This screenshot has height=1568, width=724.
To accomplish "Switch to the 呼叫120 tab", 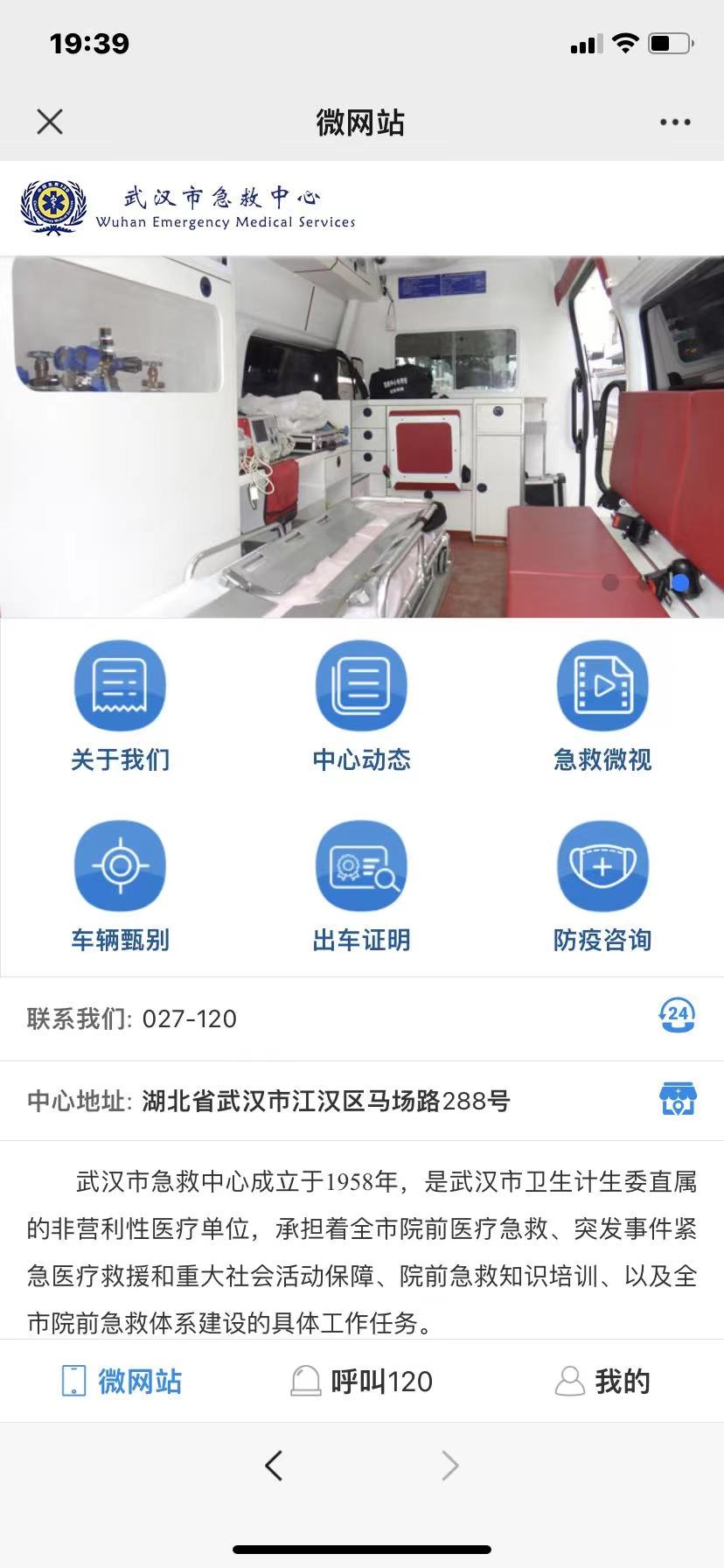I will (x=361, y=1381).
